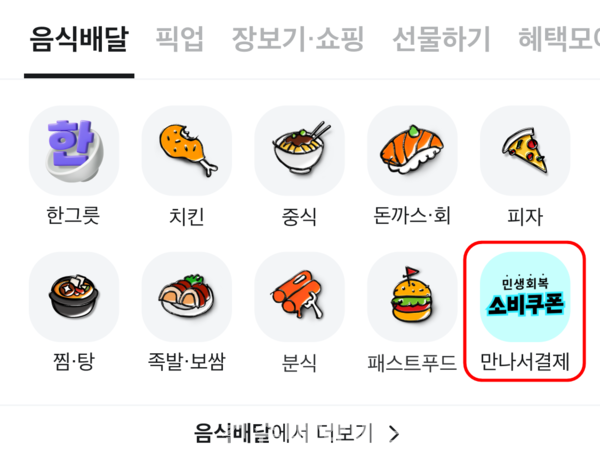Browse the 분식 category
600x462 pixels.
point(299,311)
